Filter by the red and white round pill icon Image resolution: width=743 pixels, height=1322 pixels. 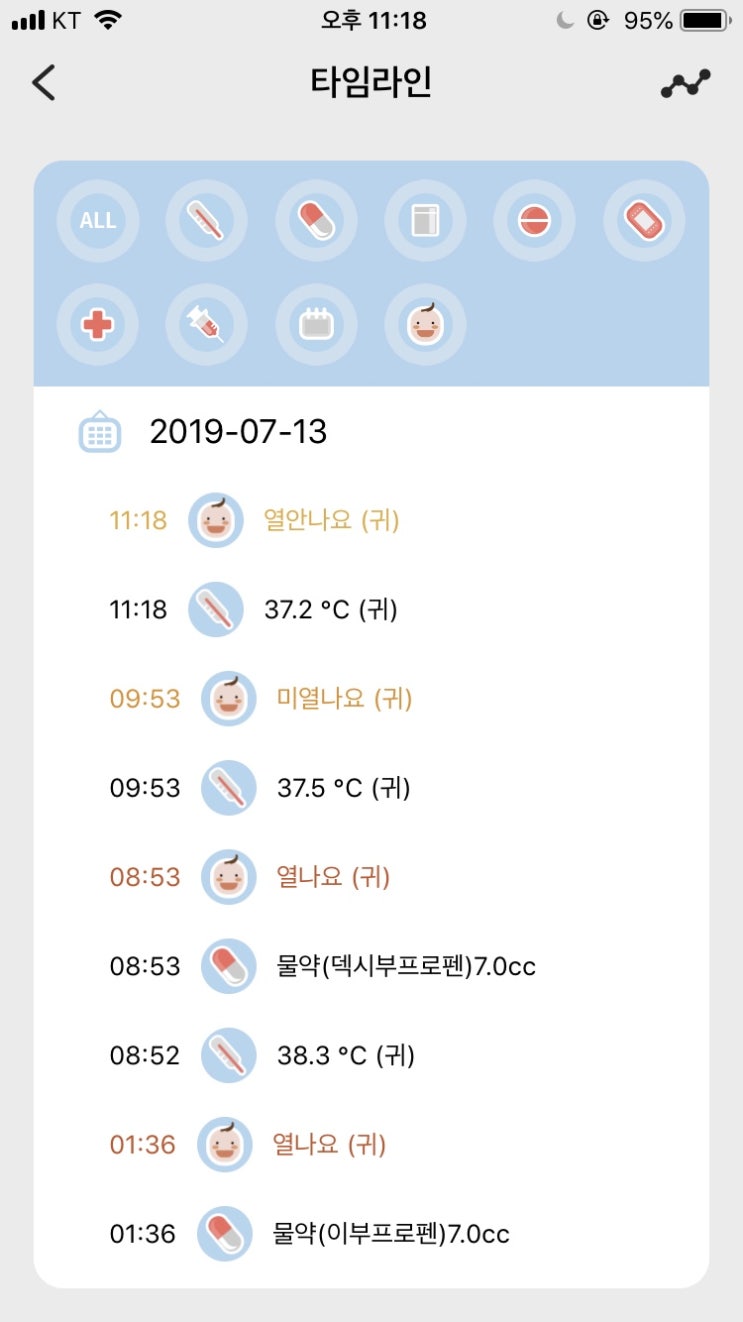point(534,220)
